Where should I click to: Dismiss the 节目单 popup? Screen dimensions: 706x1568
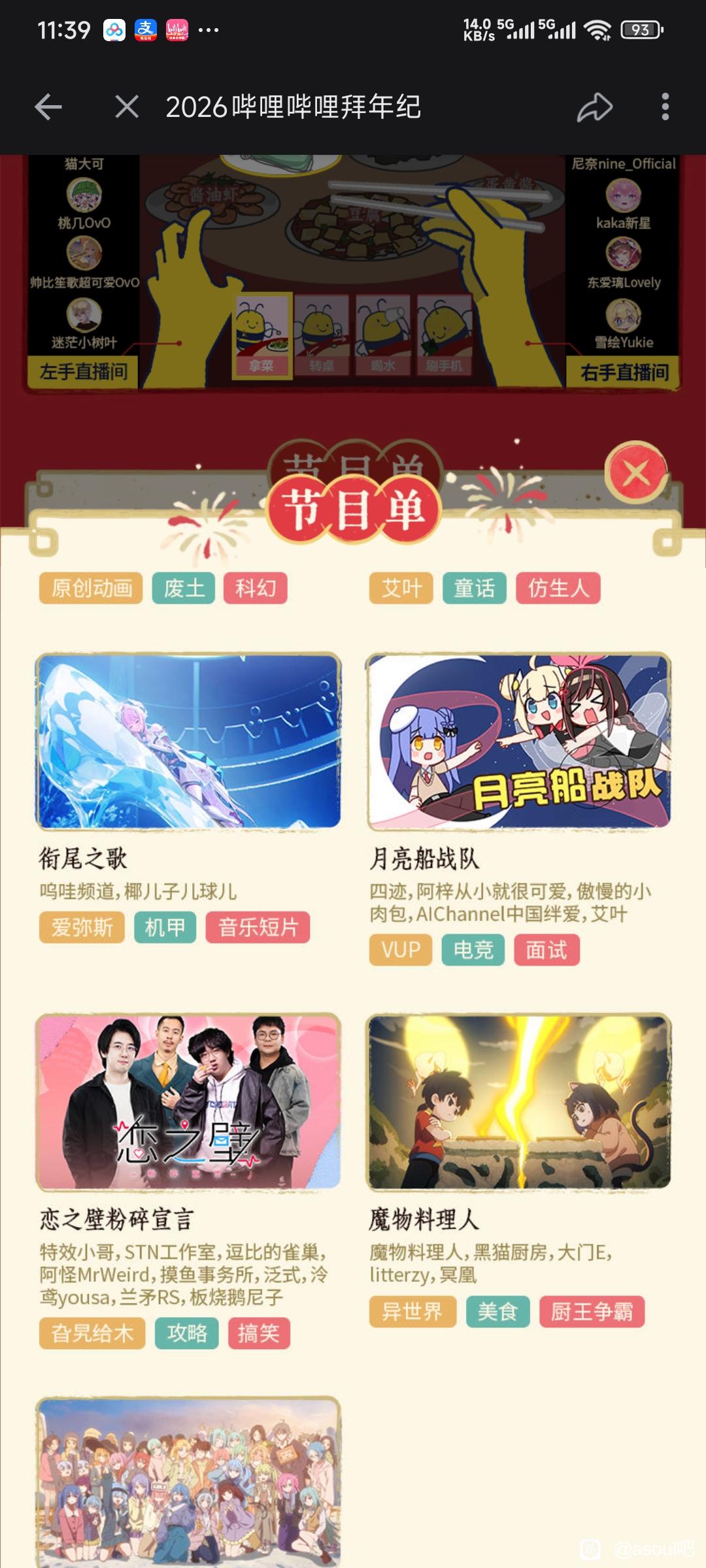[636, 473]
